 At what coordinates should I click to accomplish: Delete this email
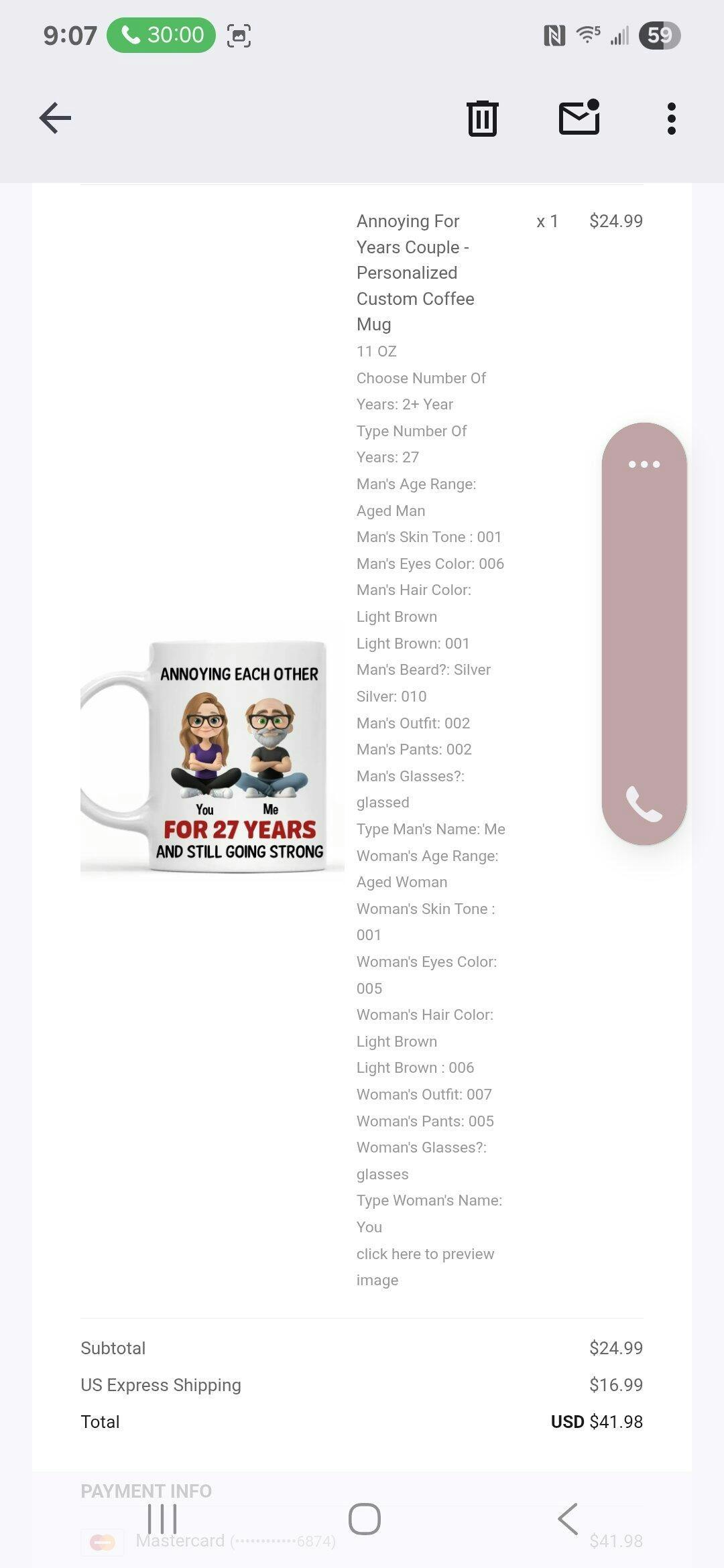click(482, 119)
